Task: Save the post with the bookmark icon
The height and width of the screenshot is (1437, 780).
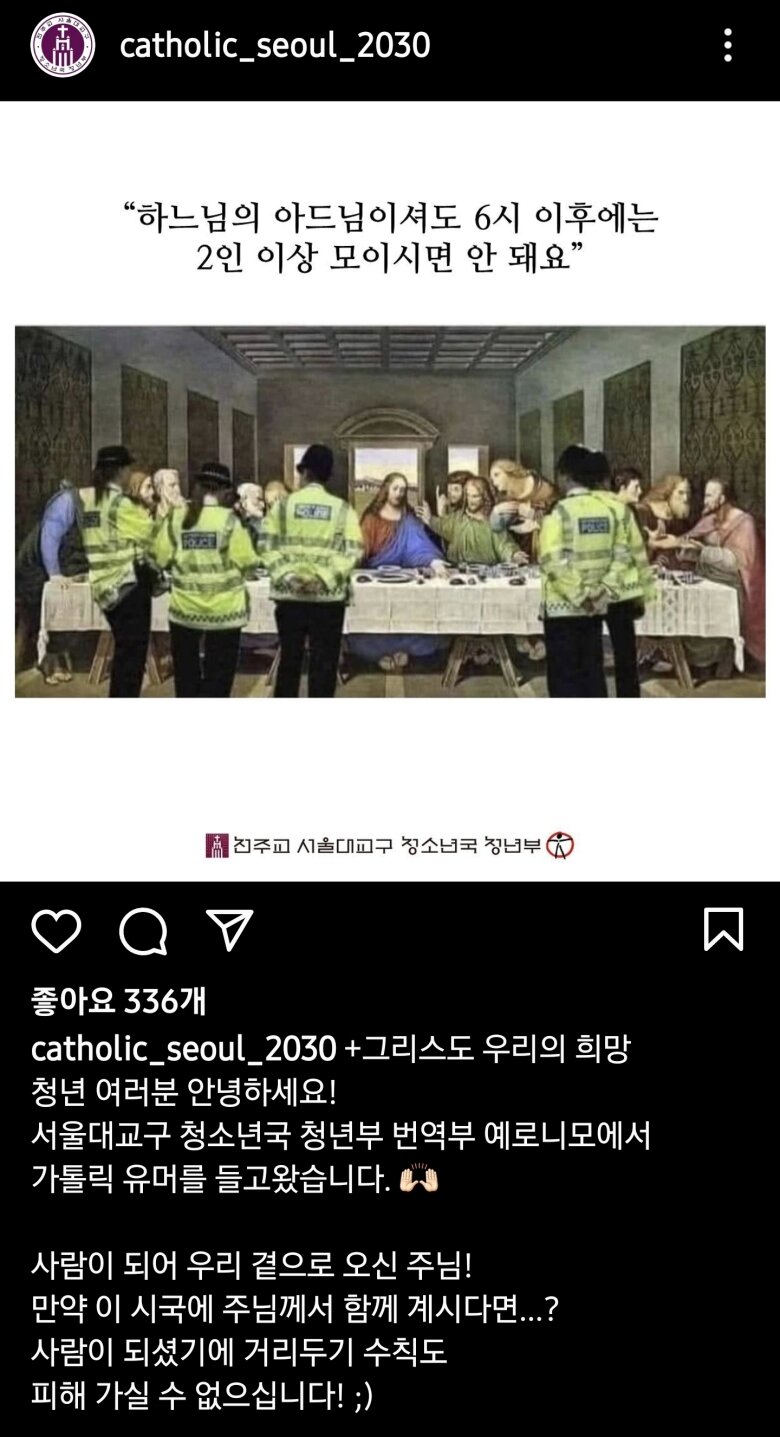Action: pos(723,930)
